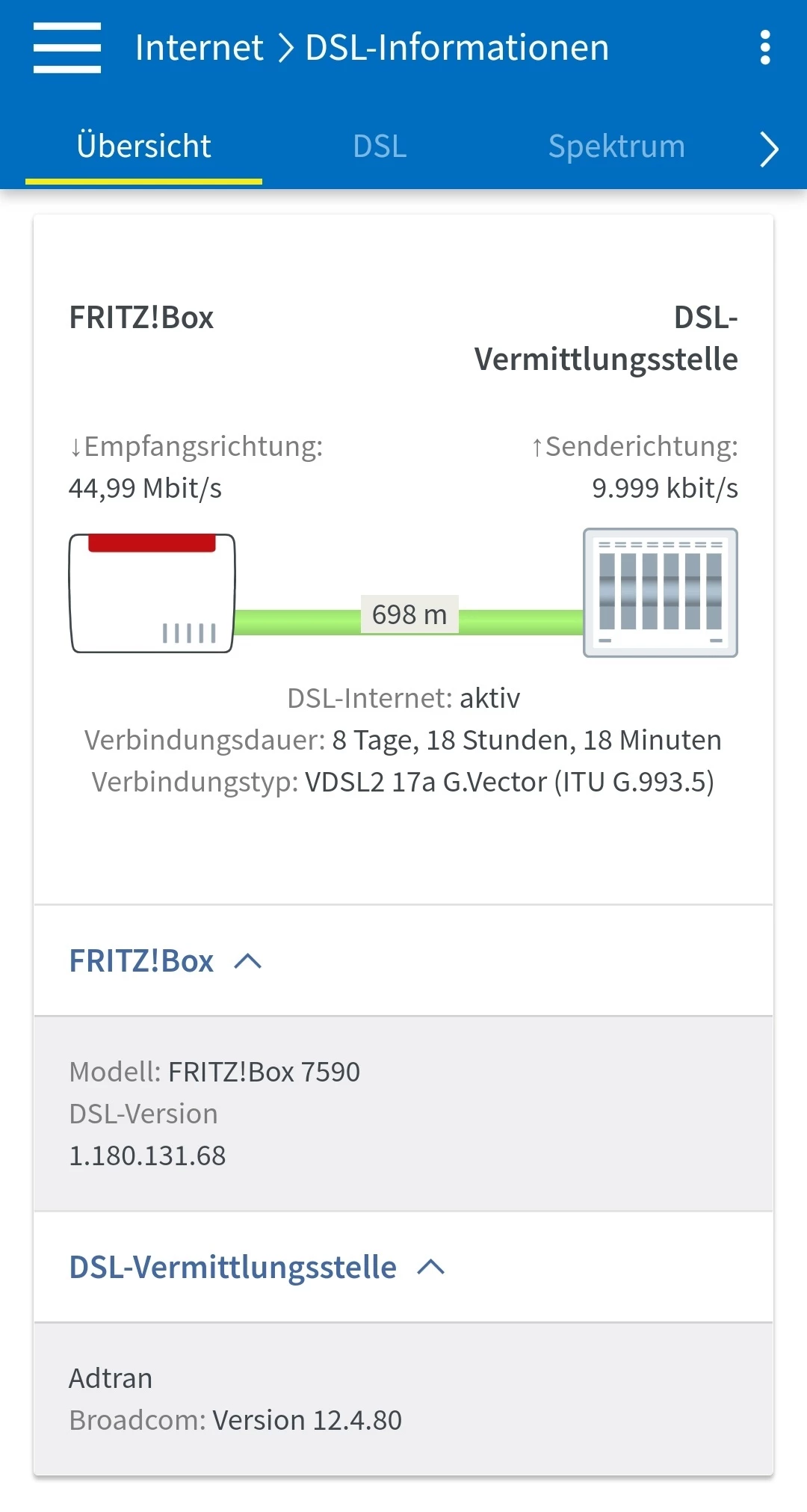
Task: Switch to the Spektrum tab
Action: pos(616,146)
